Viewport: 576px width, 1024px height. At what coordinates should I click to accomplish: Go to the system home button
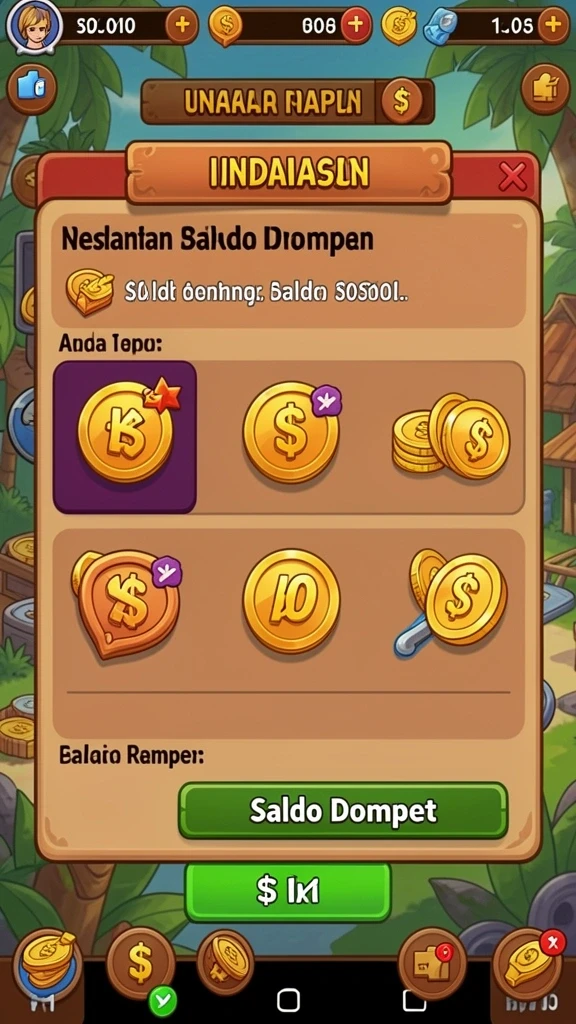[x=288, y=1000]
